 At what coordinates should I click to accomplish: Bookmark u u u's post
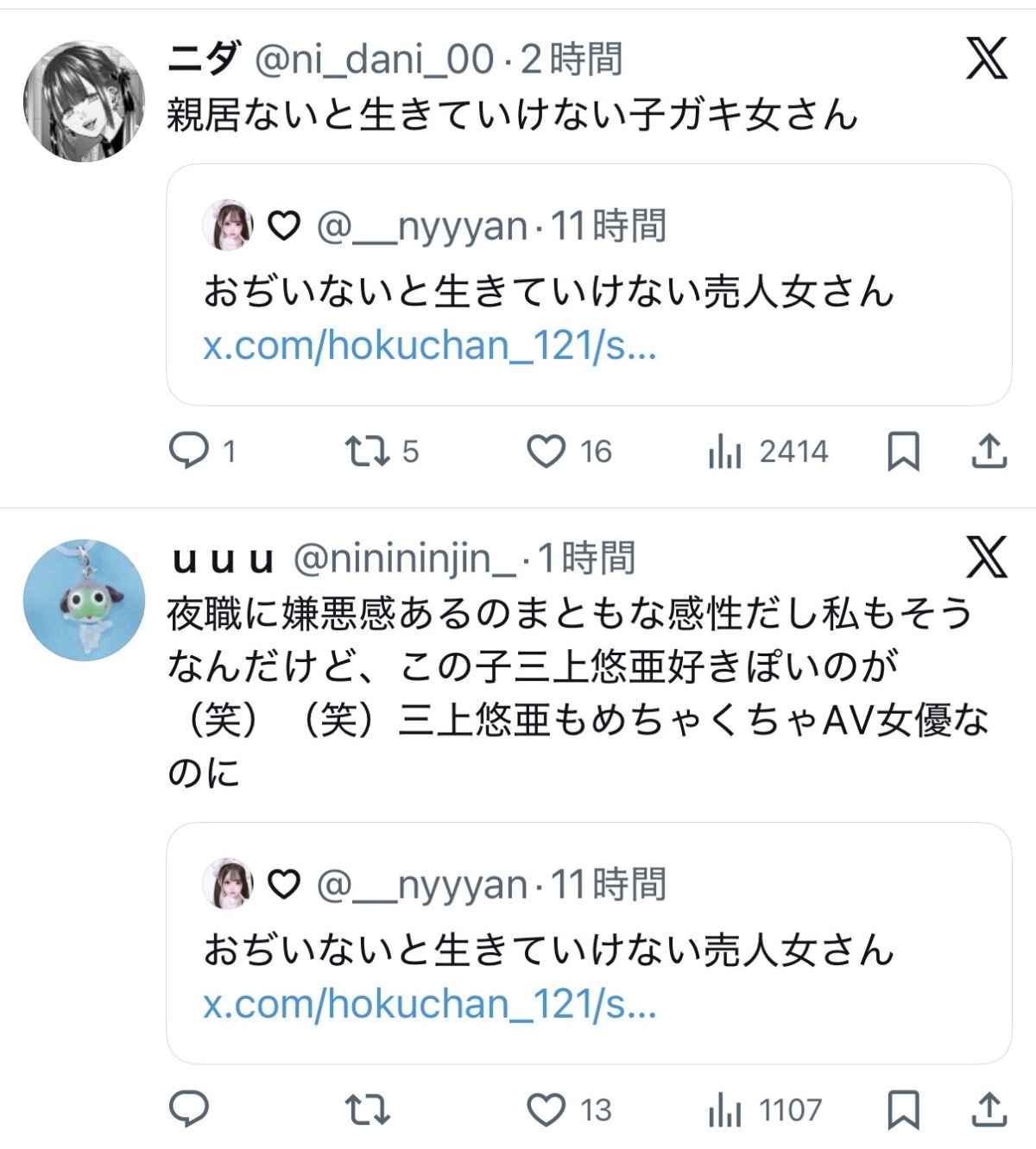coord(903,1108)
